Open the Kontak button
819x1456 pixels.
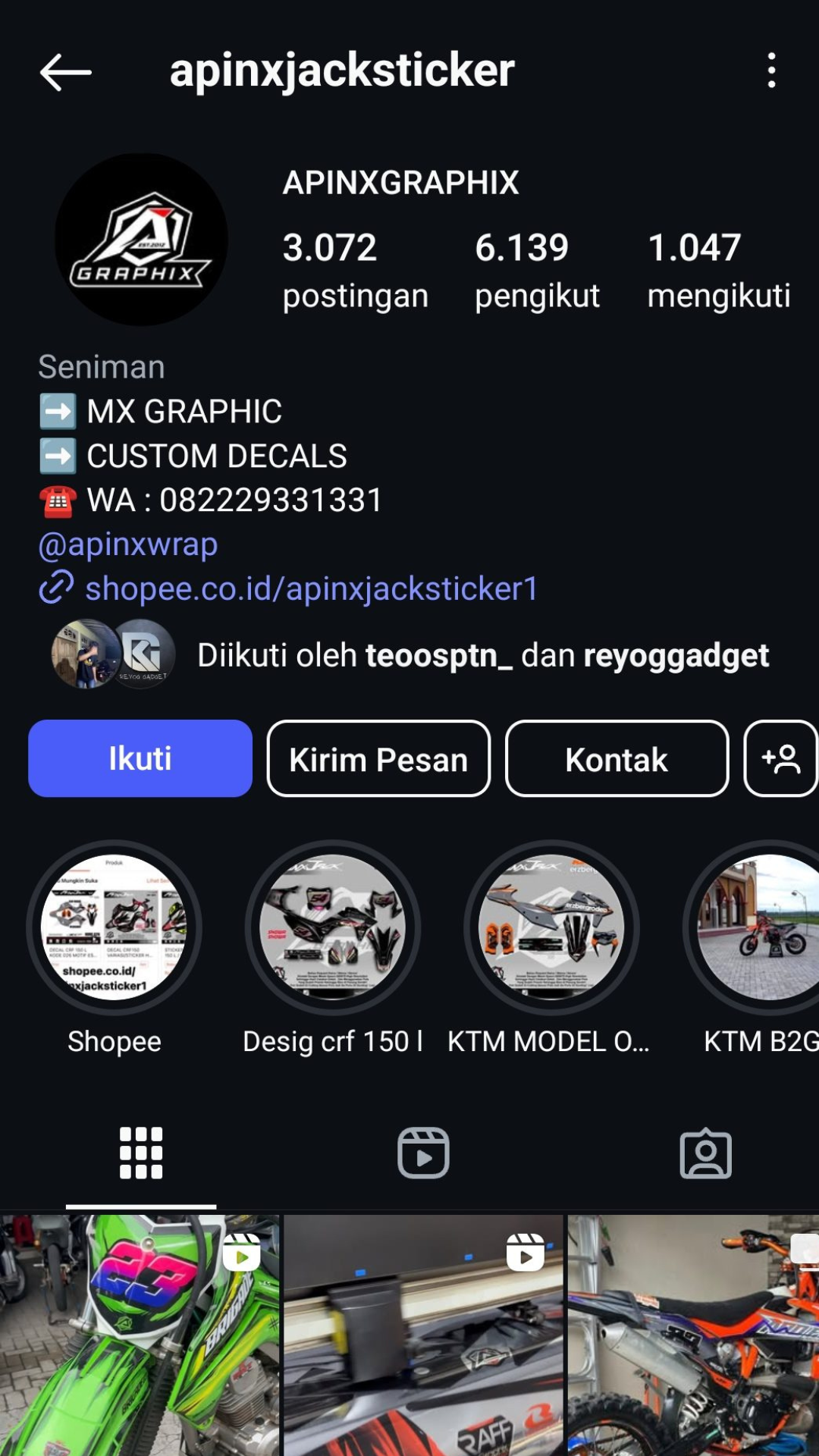click(617, 758)
